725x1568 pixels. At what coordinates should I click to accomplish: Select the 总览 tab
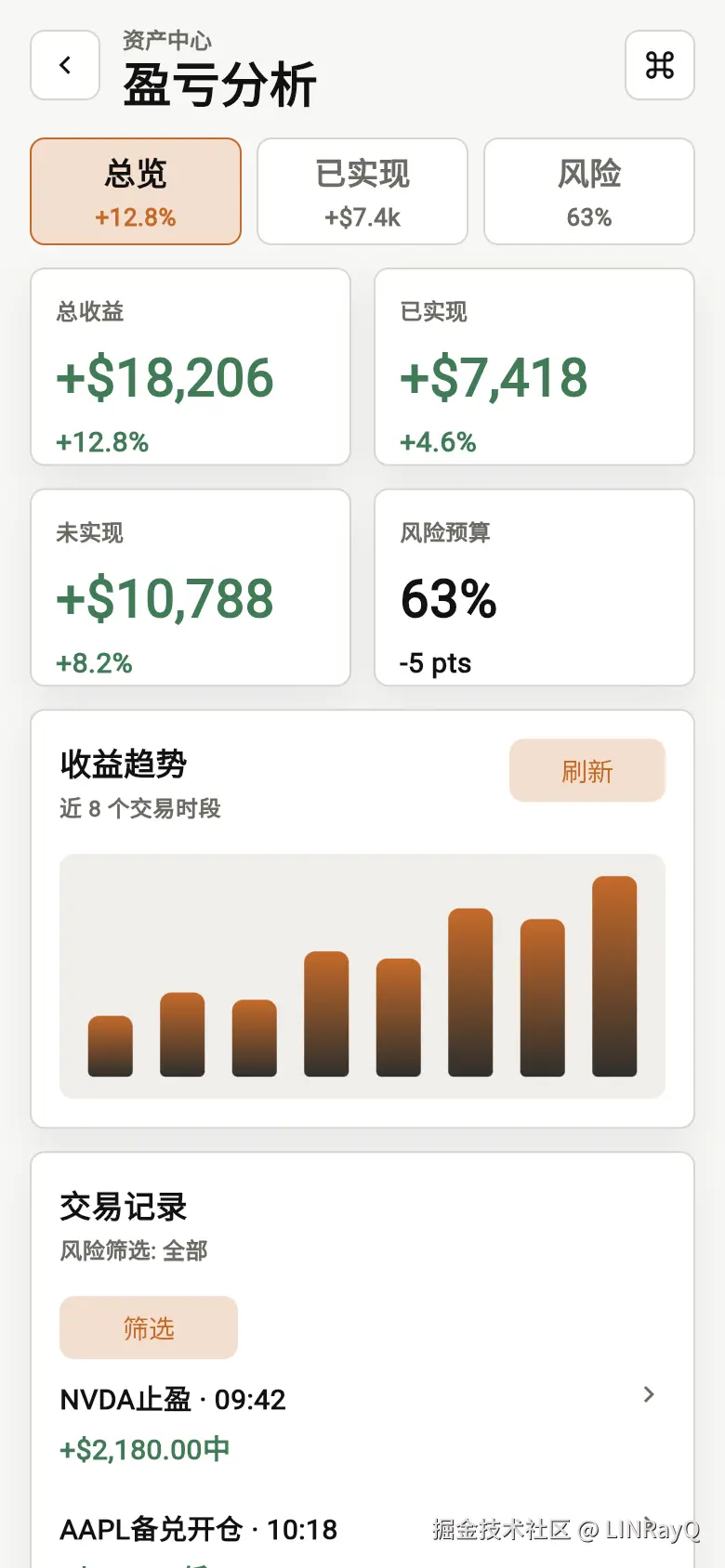(x=136, y=191)
